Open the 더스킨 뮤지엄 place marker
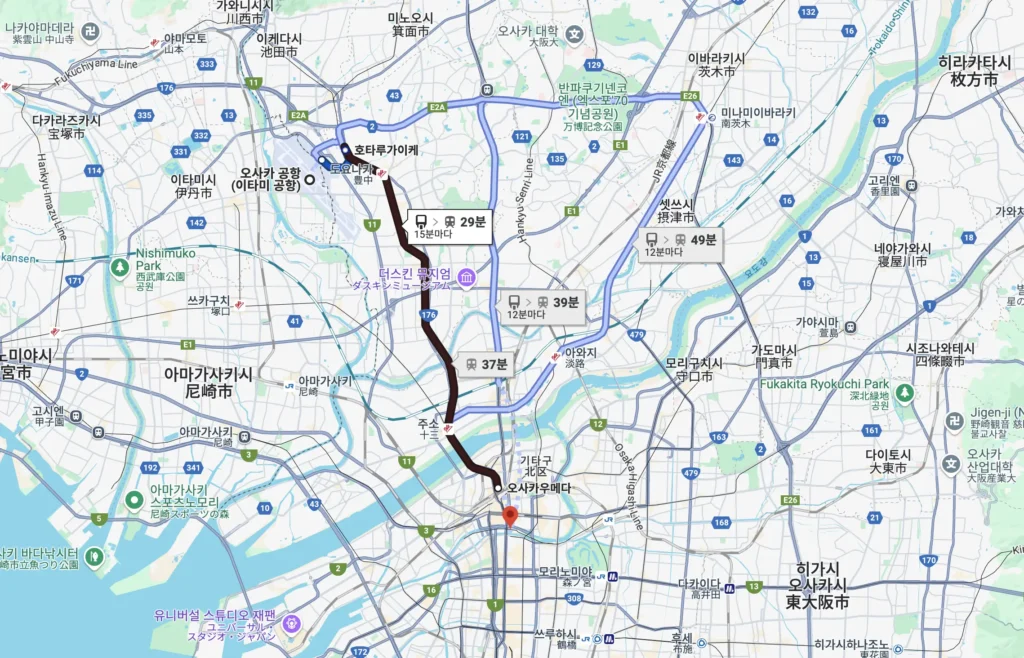Screen dimensions: 1024x658 click(x=467, y=277)
